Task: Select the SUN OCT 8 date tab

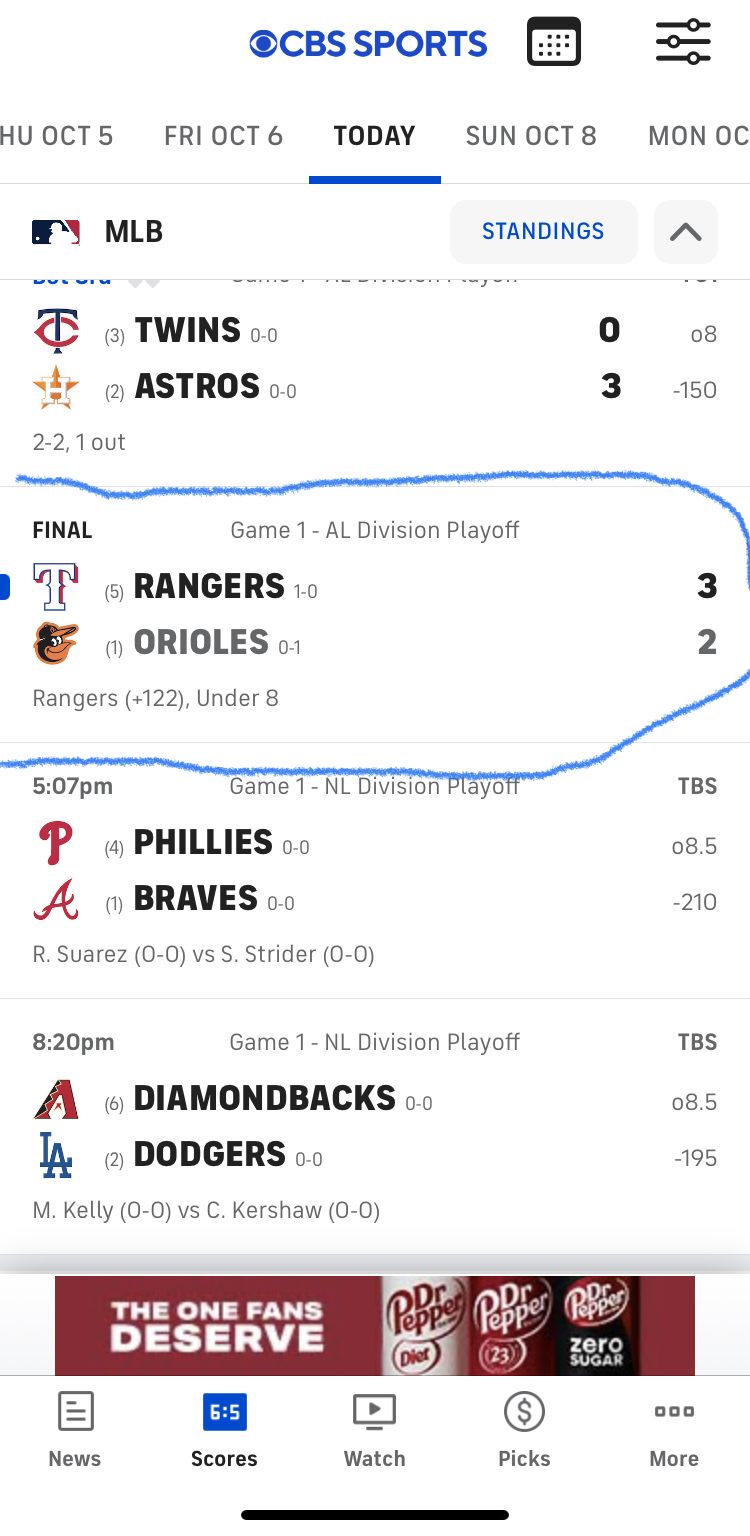Action: coord(531,136)
